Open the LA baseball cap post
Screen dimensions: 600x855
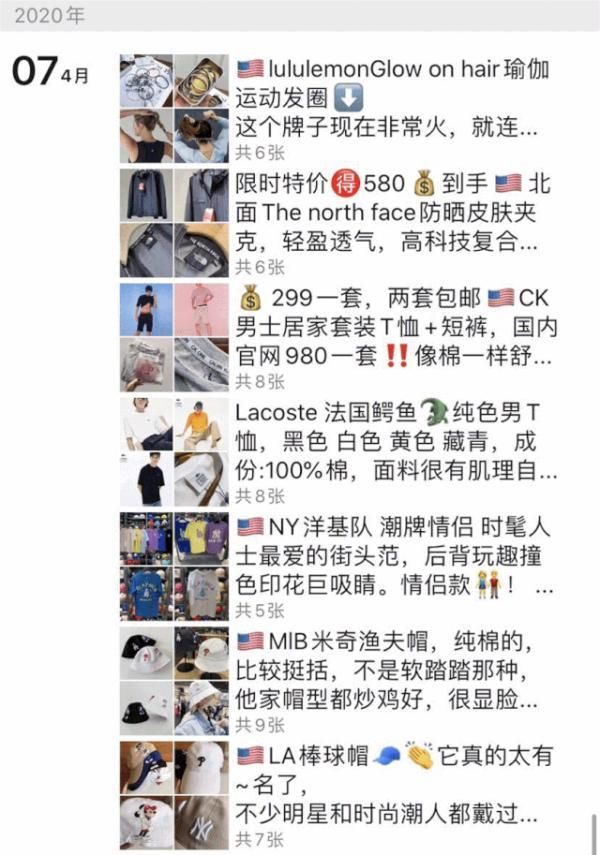(x=395, y=784)
